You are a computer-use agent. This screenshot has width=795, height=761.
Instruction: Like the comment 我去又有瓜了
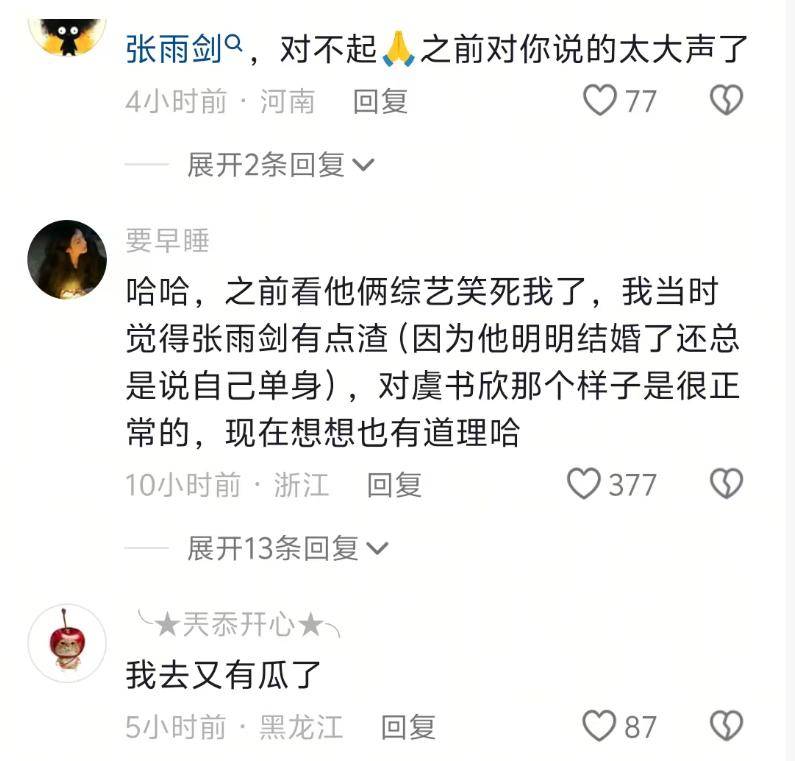pyautogui.click(x=600, y=726)
